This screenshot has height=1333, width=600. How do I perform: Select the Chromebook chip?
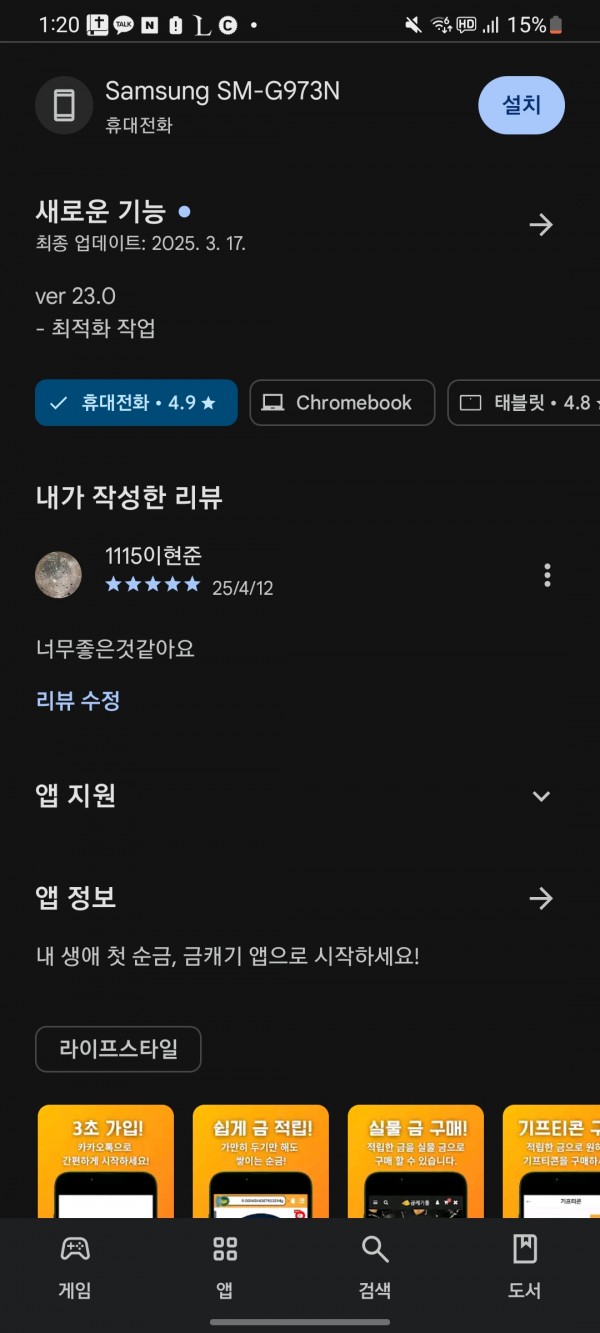coord(342,402)
